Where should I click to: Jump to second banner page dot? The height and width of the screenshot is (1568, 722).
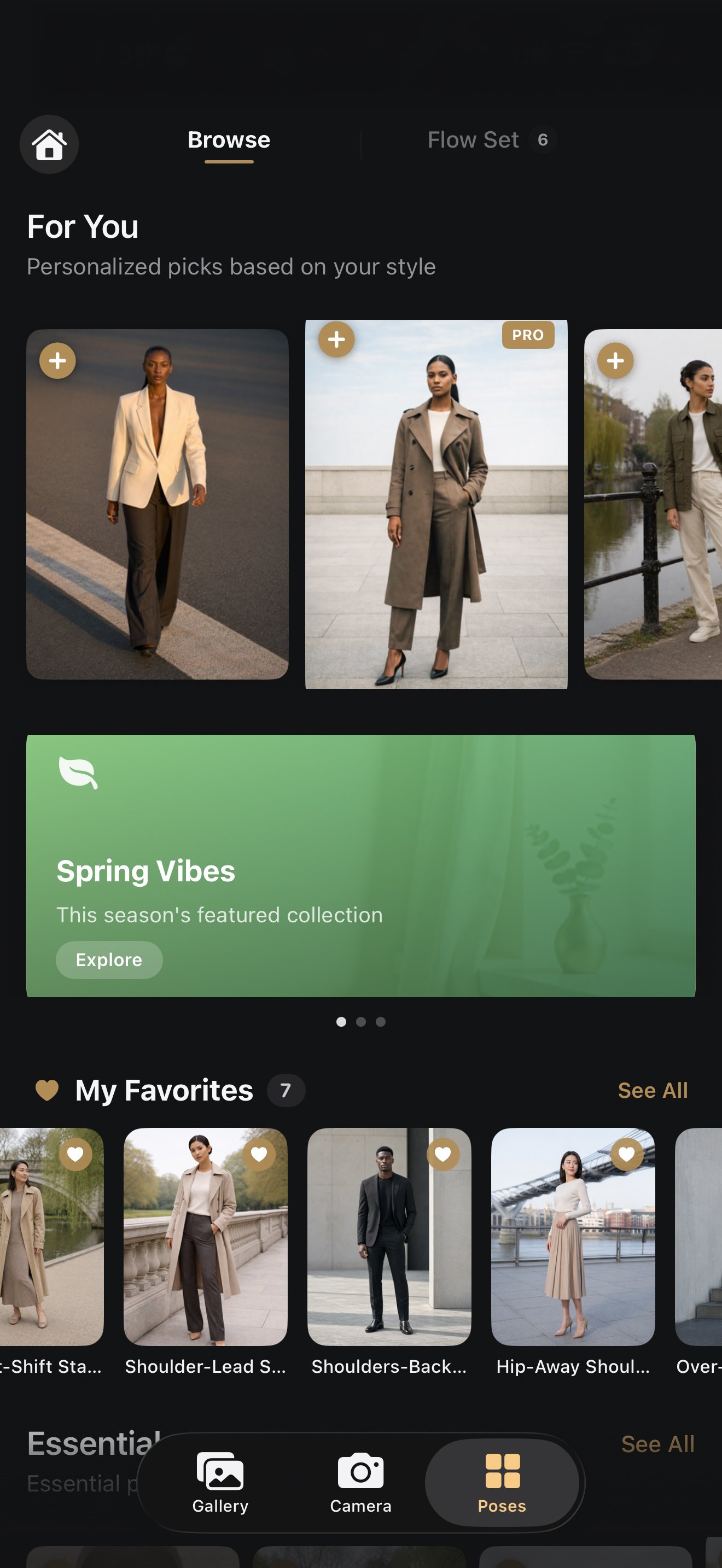click(361, 1021)
